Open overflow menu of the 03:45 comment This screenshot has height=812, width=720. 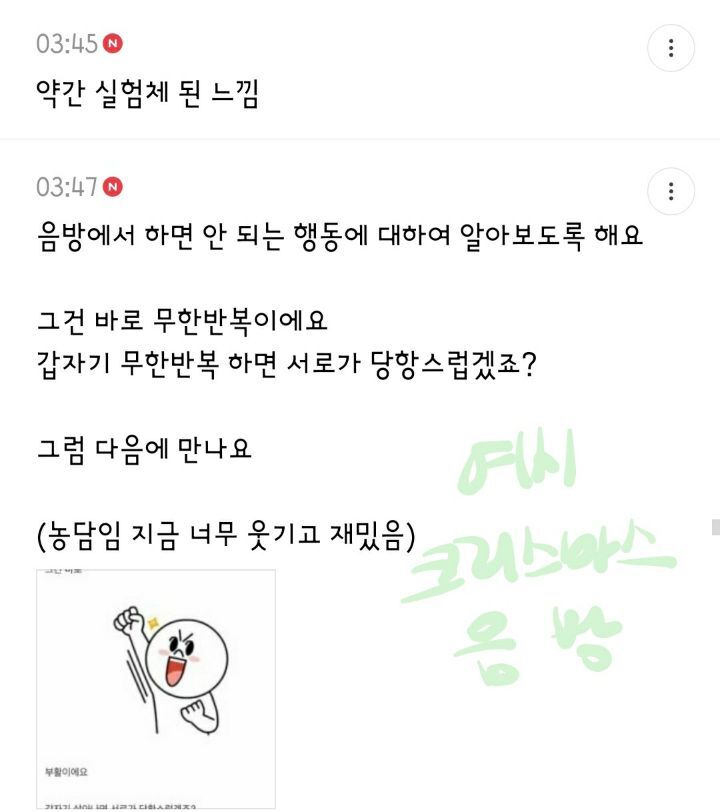(x=671, y=48)
